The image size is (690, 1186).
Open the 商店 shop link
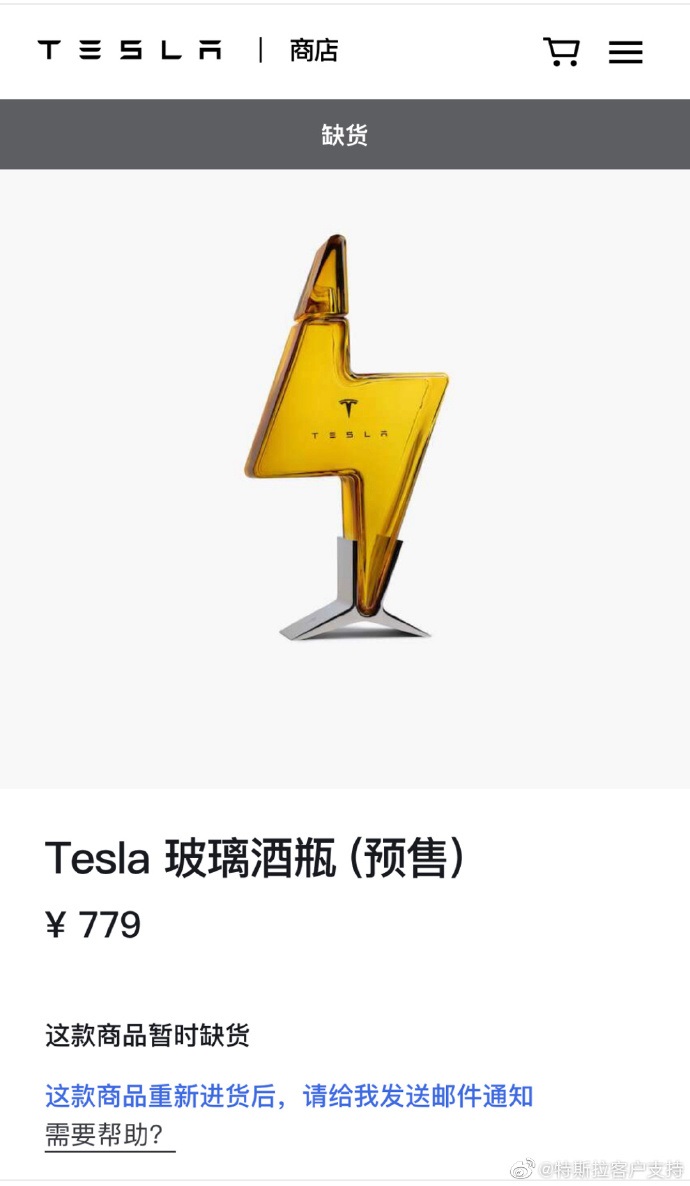point(314,51)
